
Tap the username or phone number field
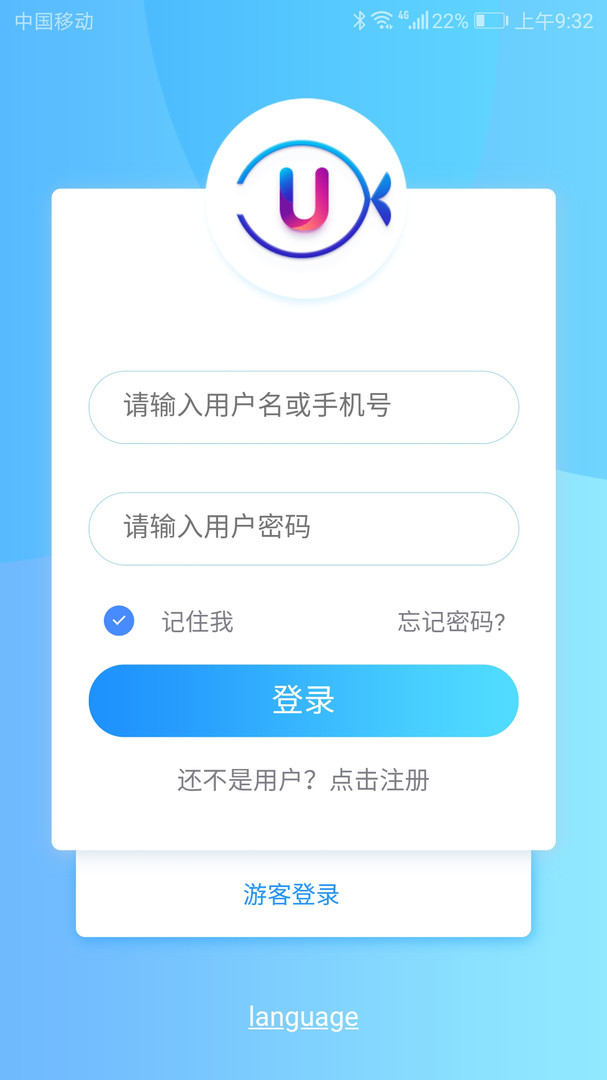(x=303, y=407)
